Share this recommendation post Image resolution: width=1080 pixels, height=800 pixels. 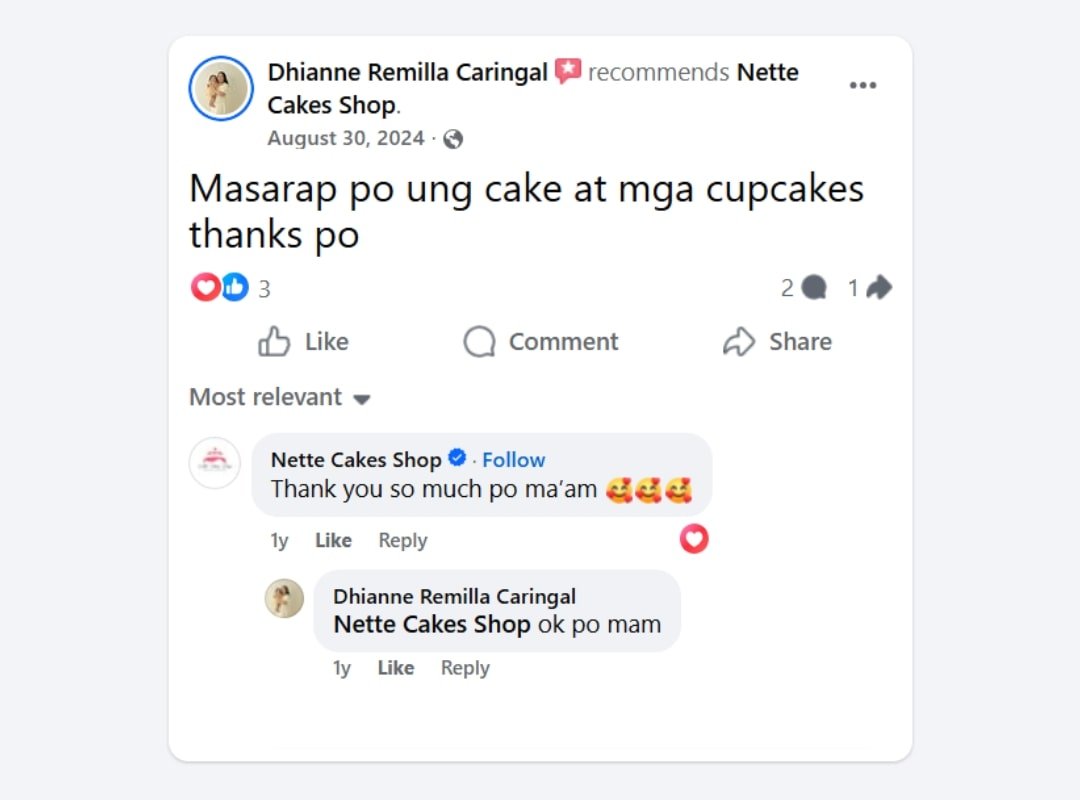[777, 342]
